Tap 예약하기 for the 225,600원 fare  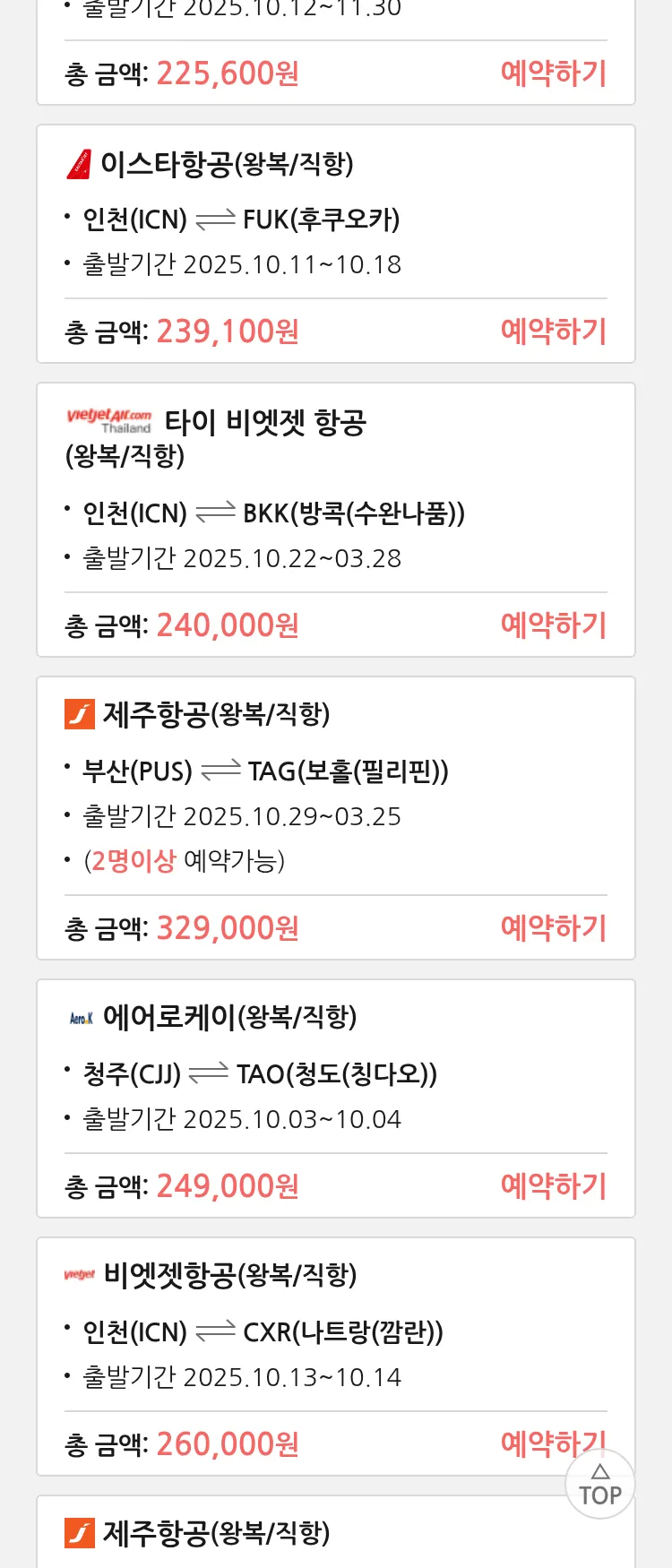point(553,73)
